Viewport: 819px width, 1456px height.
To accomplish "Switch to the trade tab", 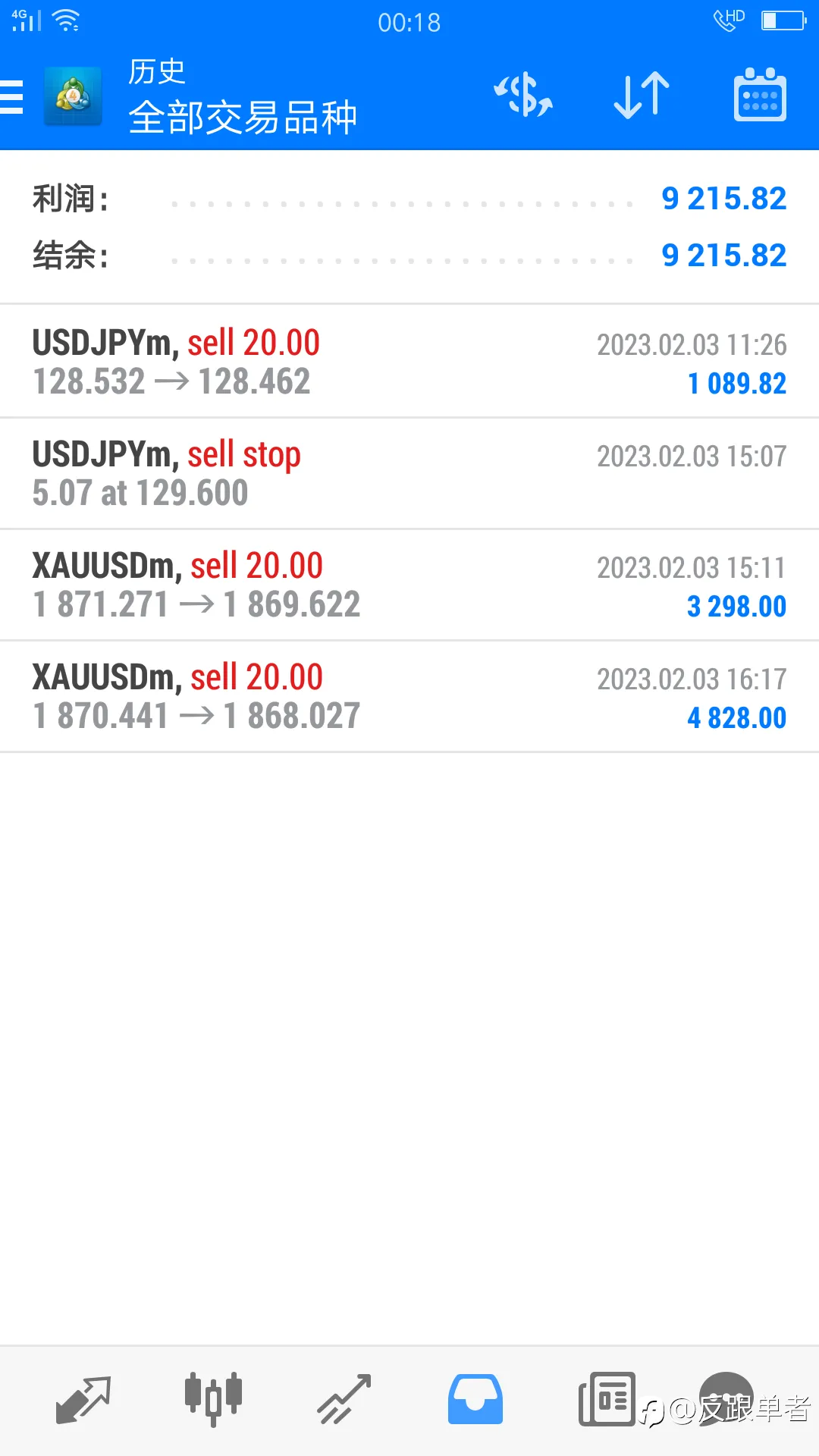I will (x=344, y=1399).
